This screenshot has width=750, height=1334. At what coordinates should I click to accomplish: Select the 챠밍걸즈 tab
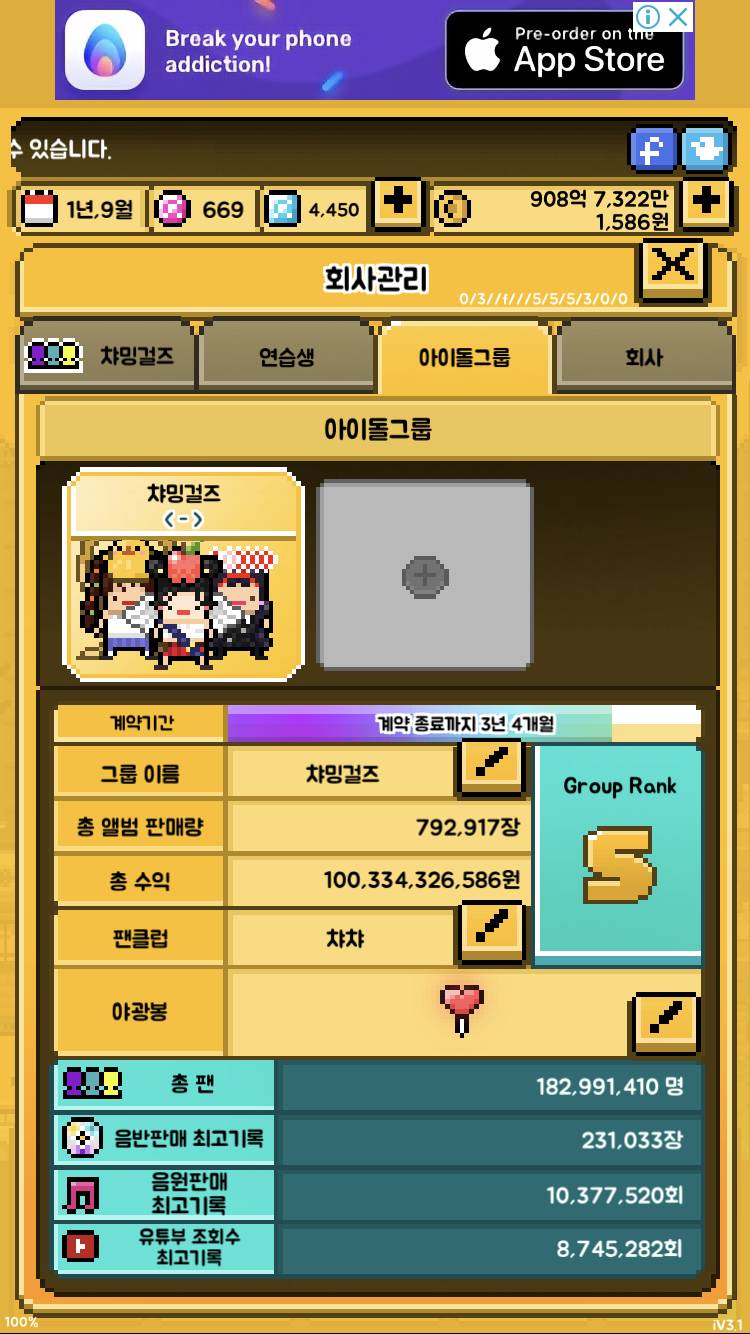pos(105,357)
